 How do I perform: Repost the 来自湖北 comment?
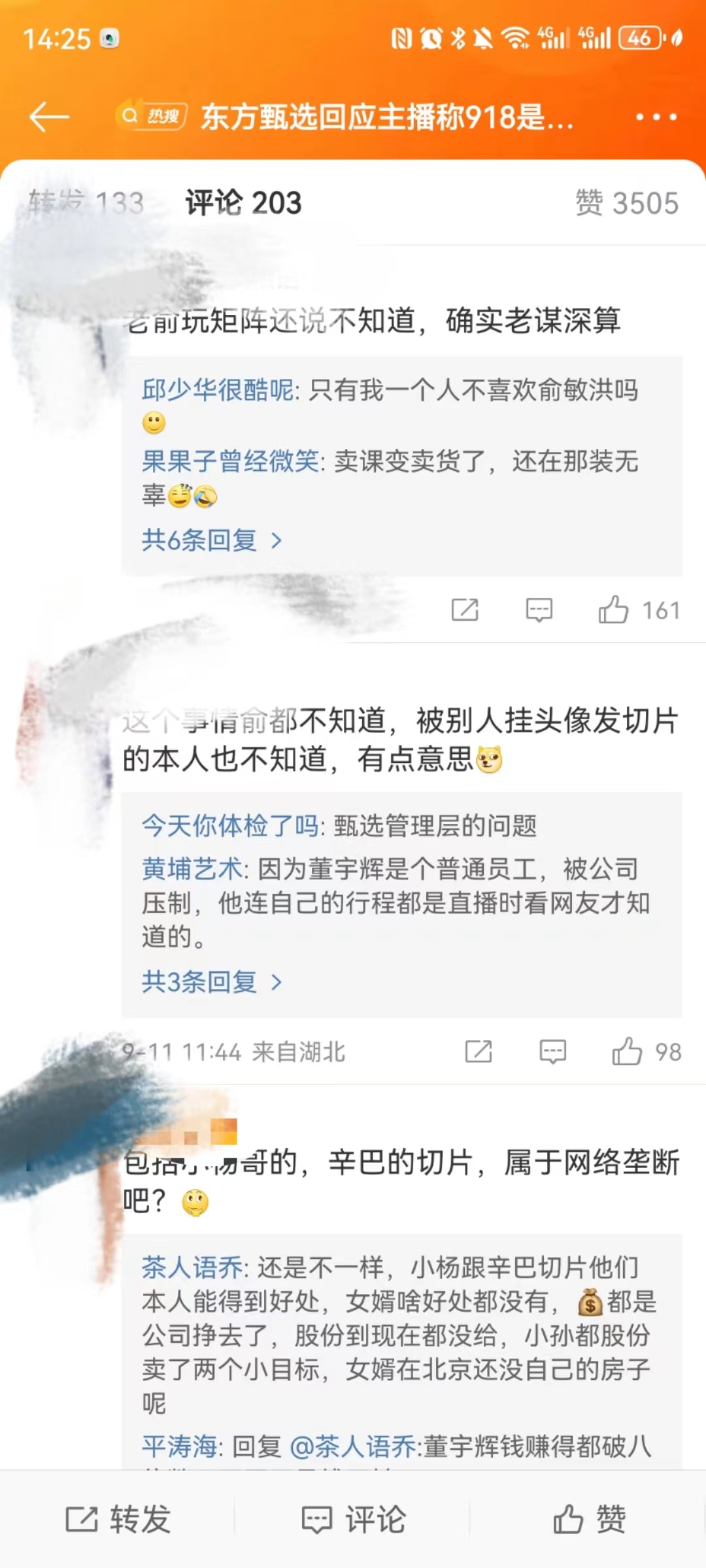479,1052
